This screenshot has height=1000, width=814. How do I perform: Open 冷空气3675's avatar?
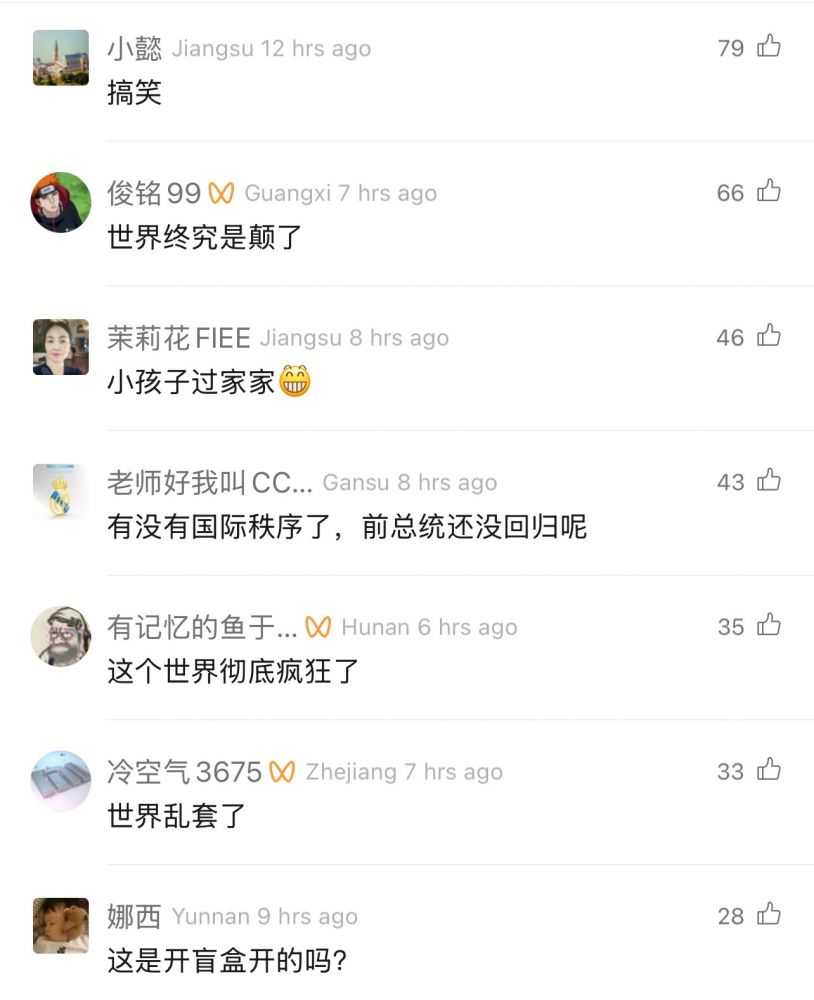tap(61, 781)
